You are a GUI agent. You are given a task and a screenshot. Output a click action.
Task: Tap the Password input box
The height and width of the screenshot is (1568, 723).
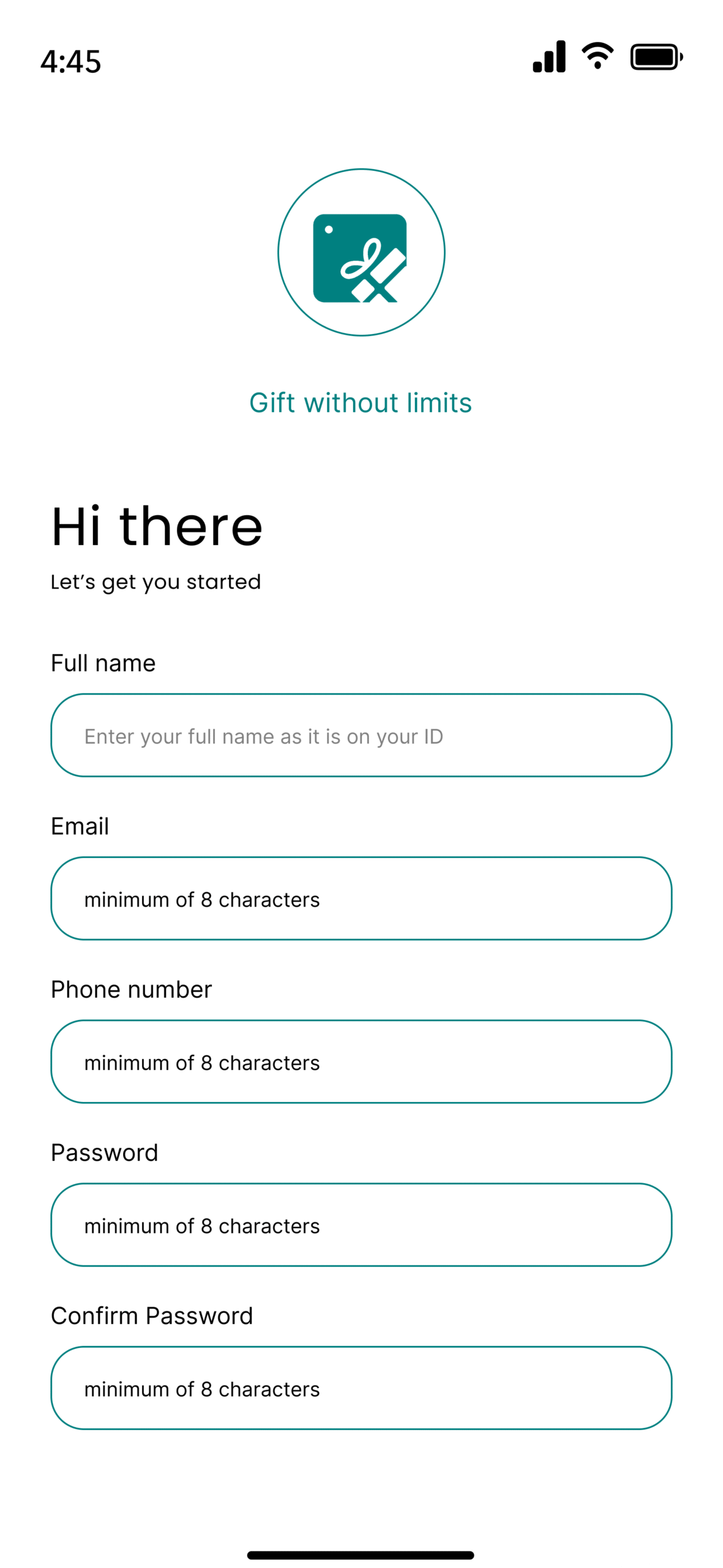(x=361, y=1224)
